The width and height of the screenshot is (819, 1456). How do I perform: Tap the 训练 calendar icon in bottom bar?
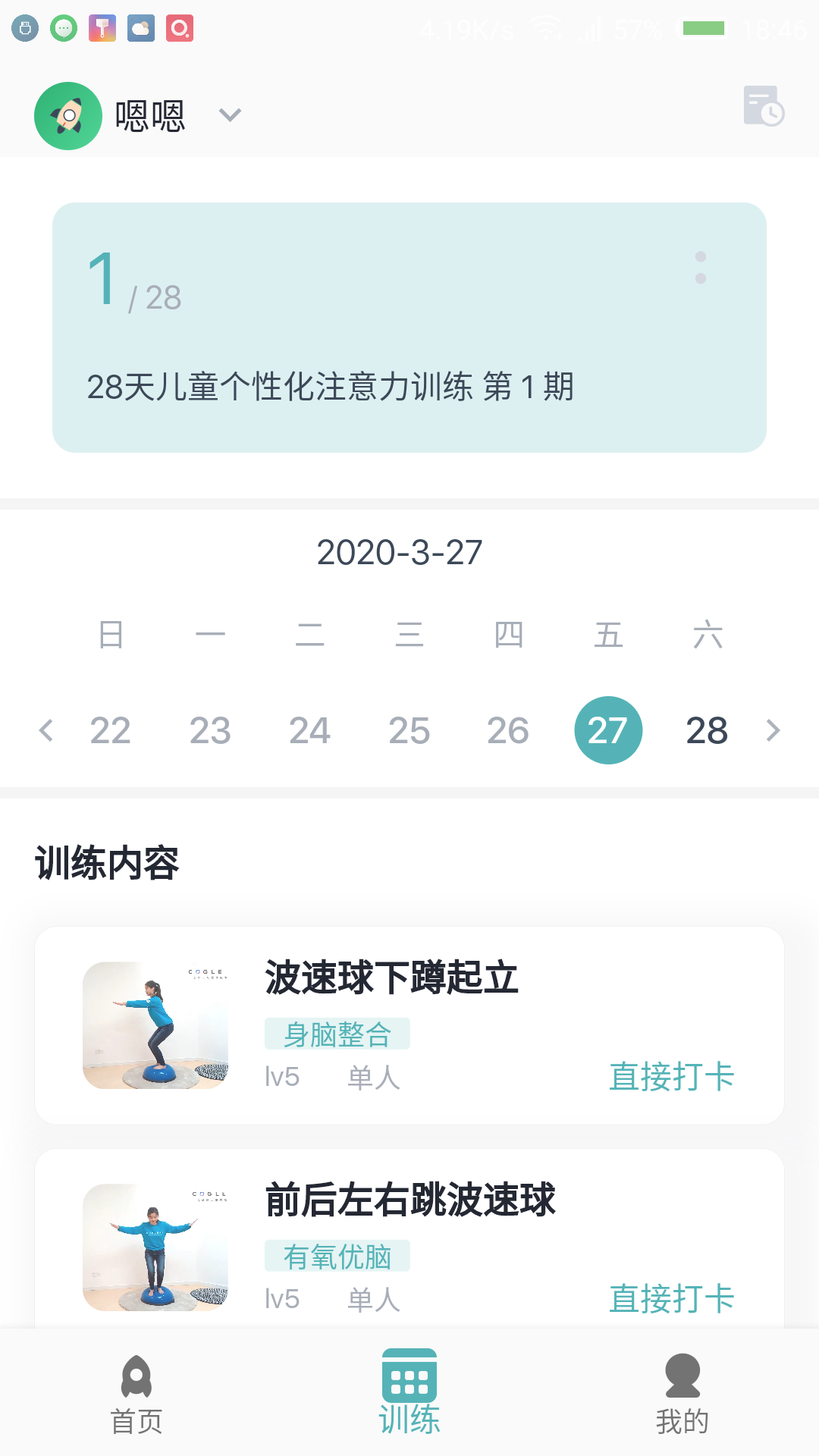point(409,1385)
